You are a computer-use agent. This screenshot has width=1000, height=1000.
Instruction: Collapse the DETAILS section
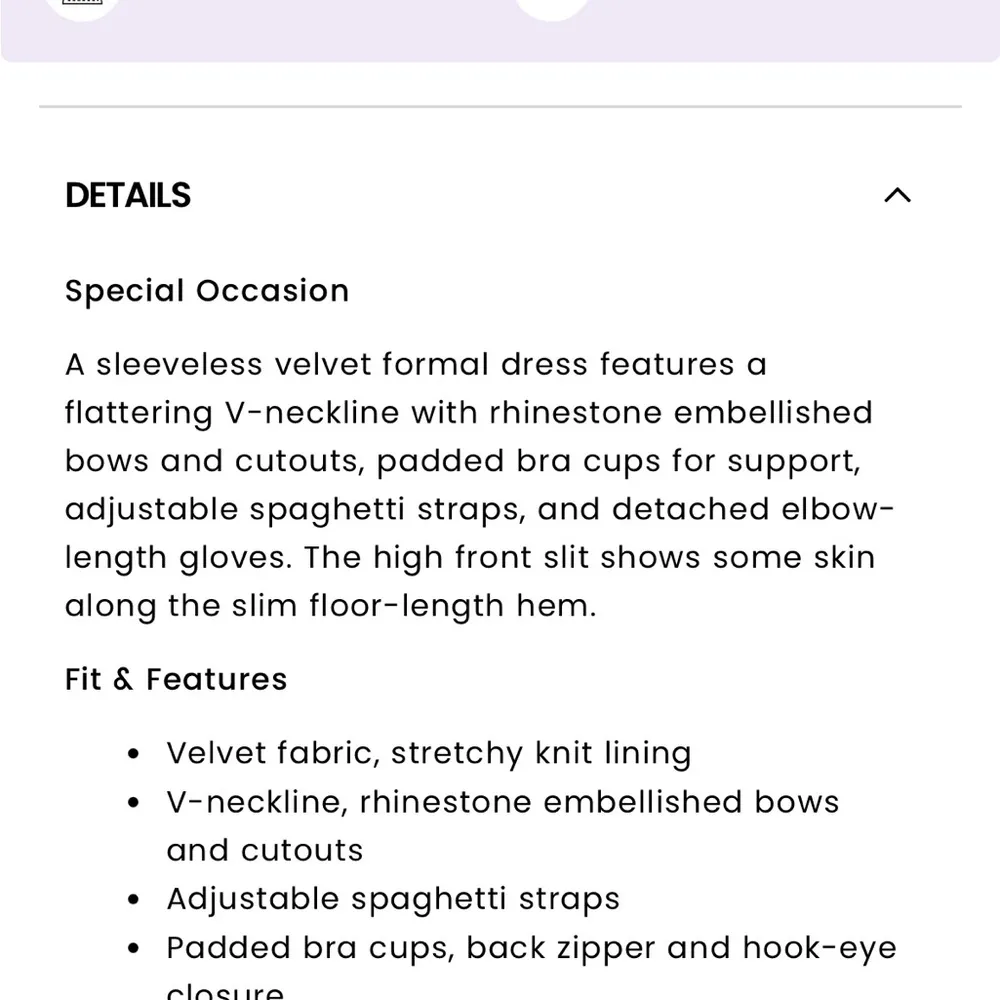click(x=897, y=195)
